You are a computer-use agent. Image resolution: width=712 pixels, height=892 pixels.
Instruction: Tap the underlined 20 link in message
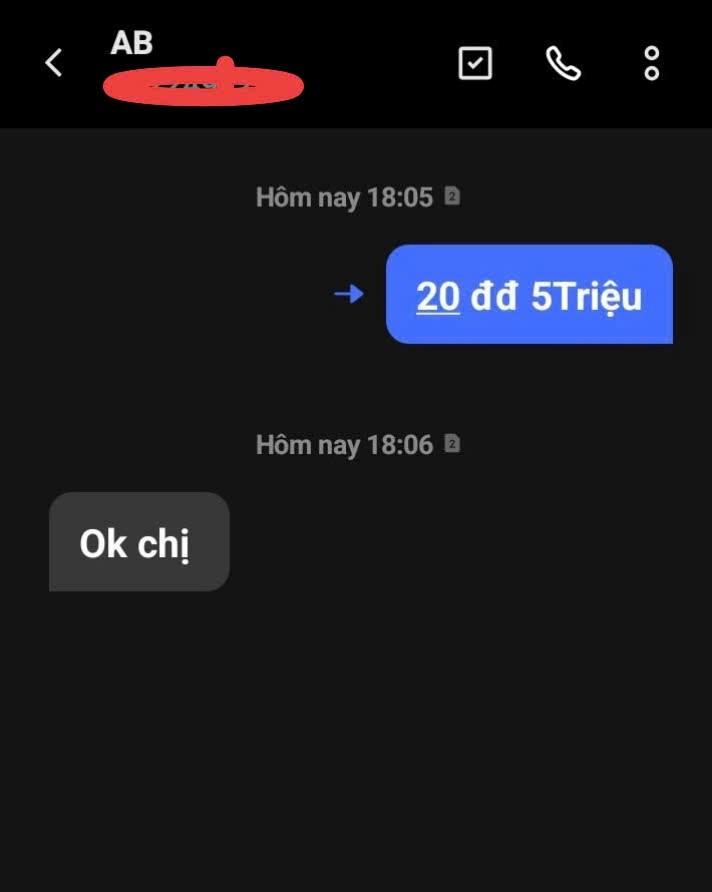(x=437, y=297)
